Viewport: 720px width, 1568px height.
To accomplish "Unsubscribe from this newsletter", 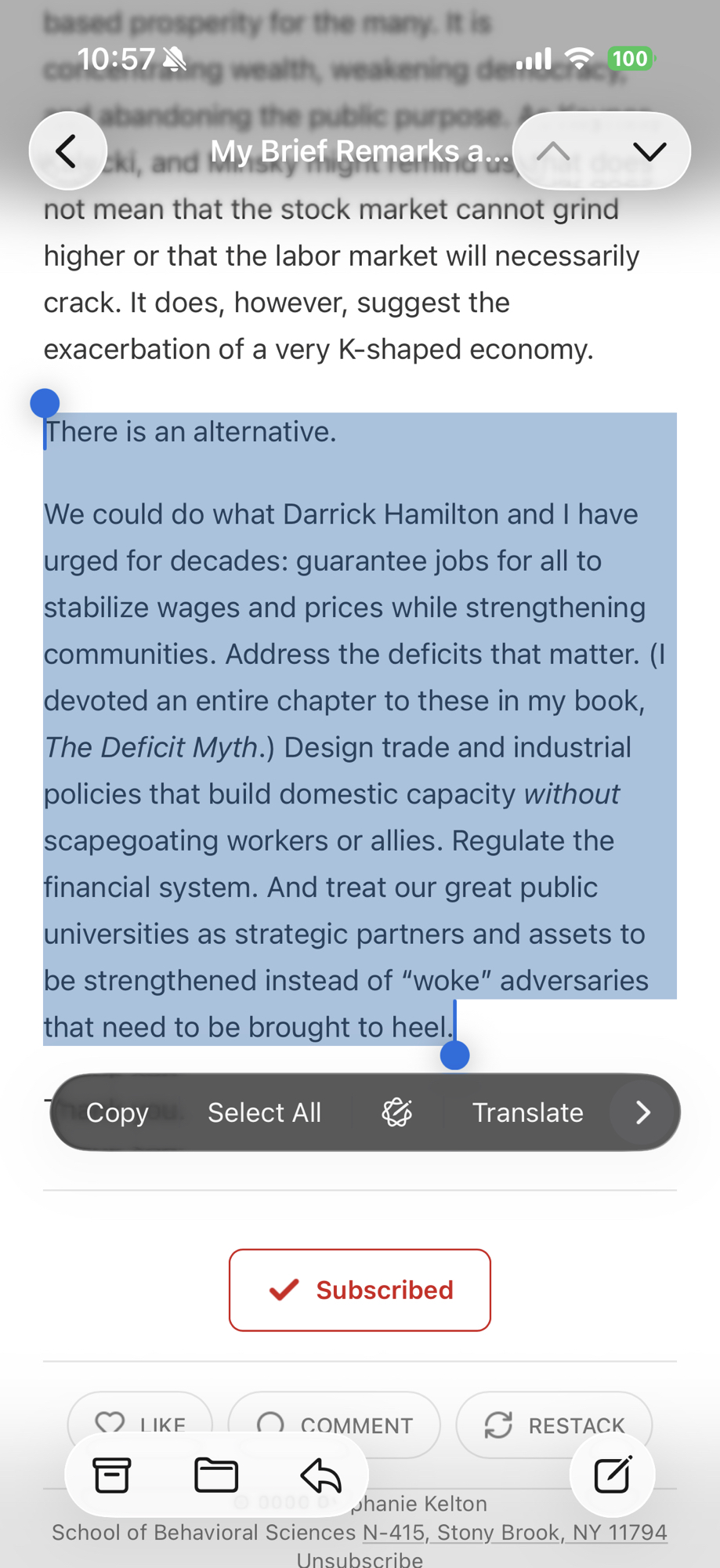I will point(360,1559).
